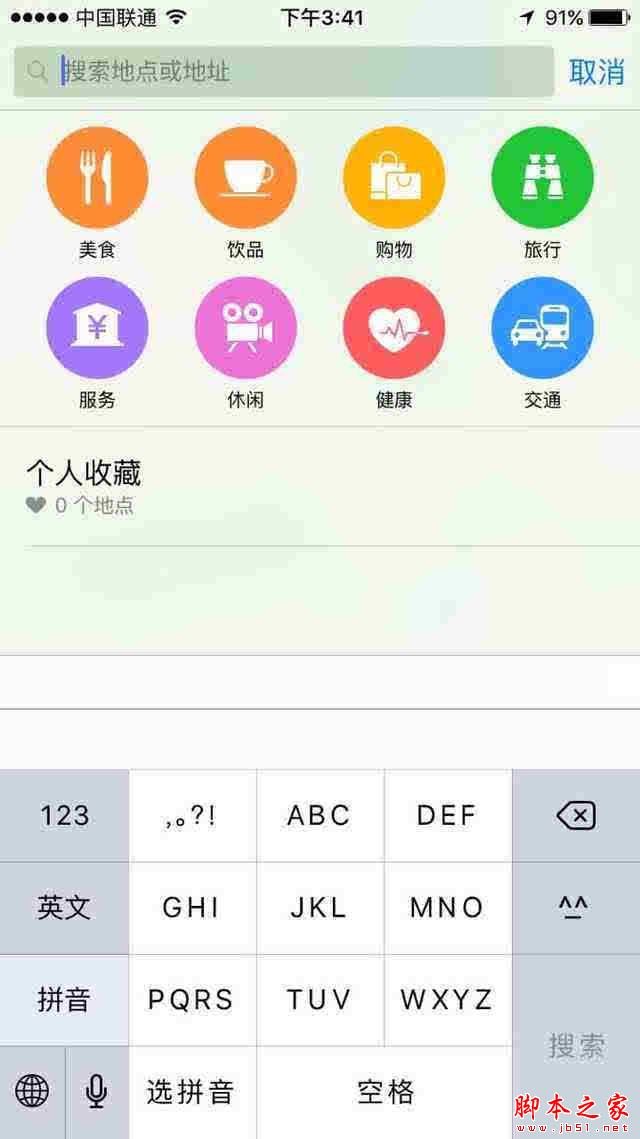Tap the 选拼音 key
The height and width of the screenshot is (1139, 640).
[x=191, y=1092]
